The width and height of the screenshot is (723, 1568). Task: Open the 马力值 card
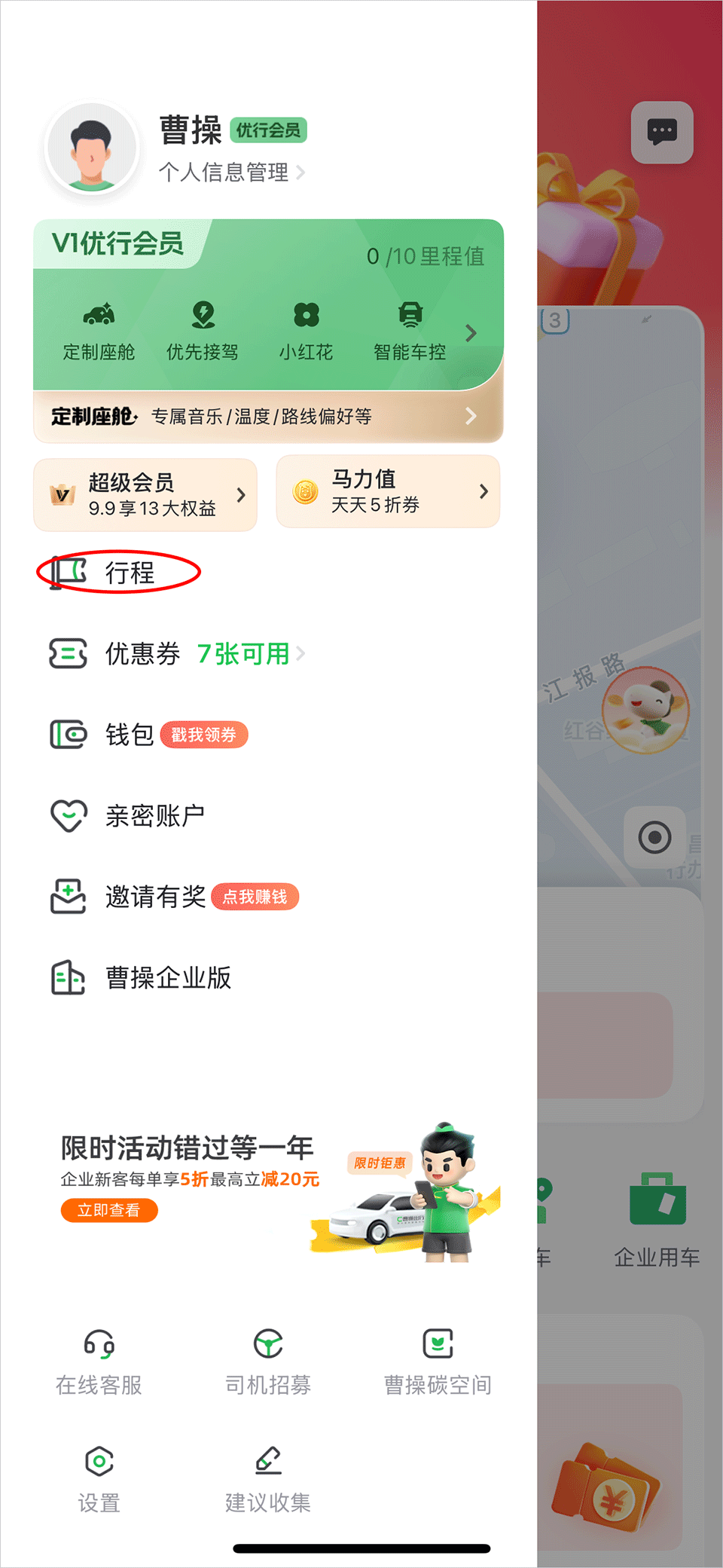(388, 491)
